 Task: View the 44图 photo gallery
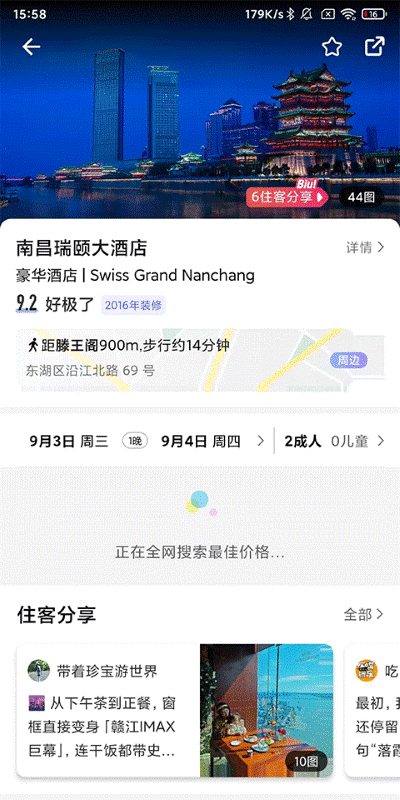pos(362,197)
